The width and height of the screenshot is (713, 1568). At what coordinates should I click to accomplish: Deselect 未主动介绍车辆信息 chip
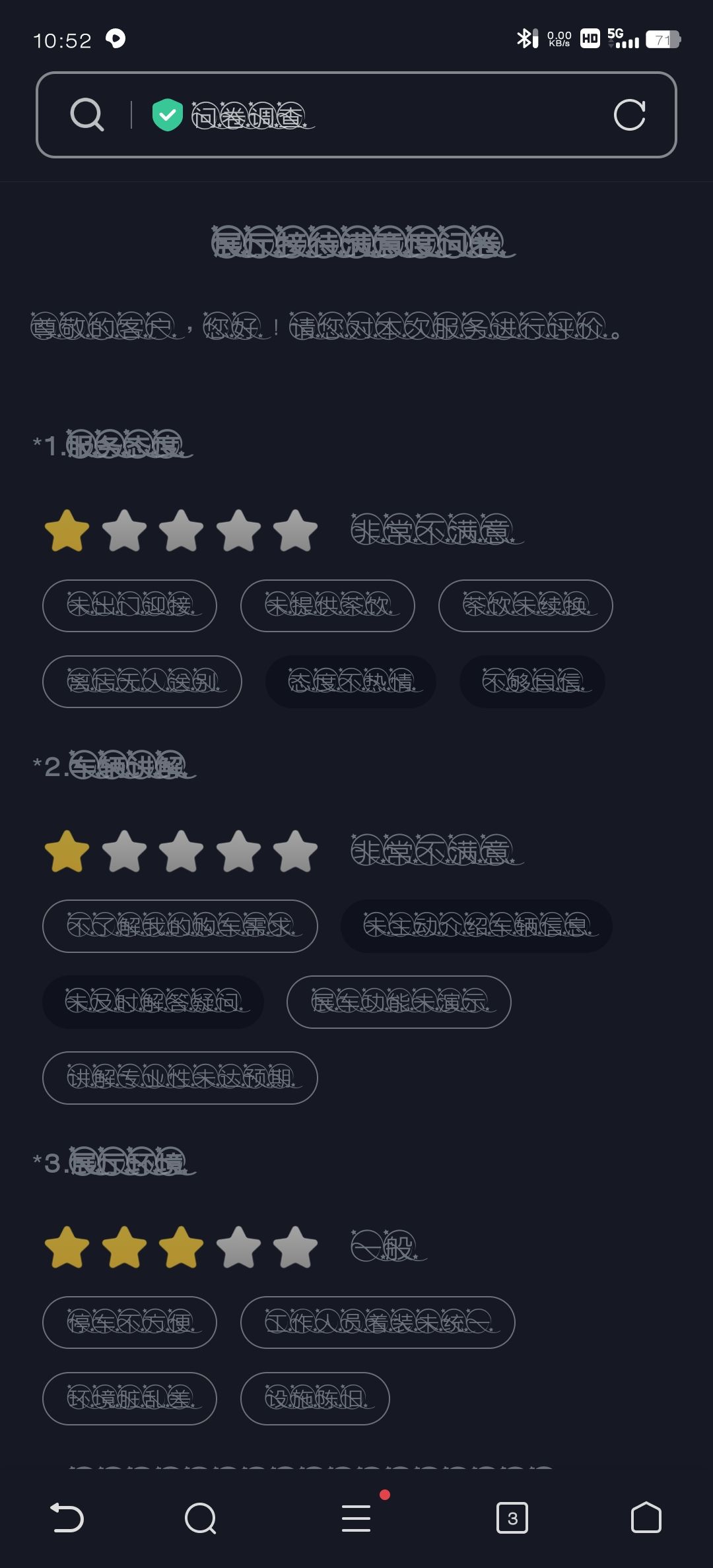pos(476,926)
